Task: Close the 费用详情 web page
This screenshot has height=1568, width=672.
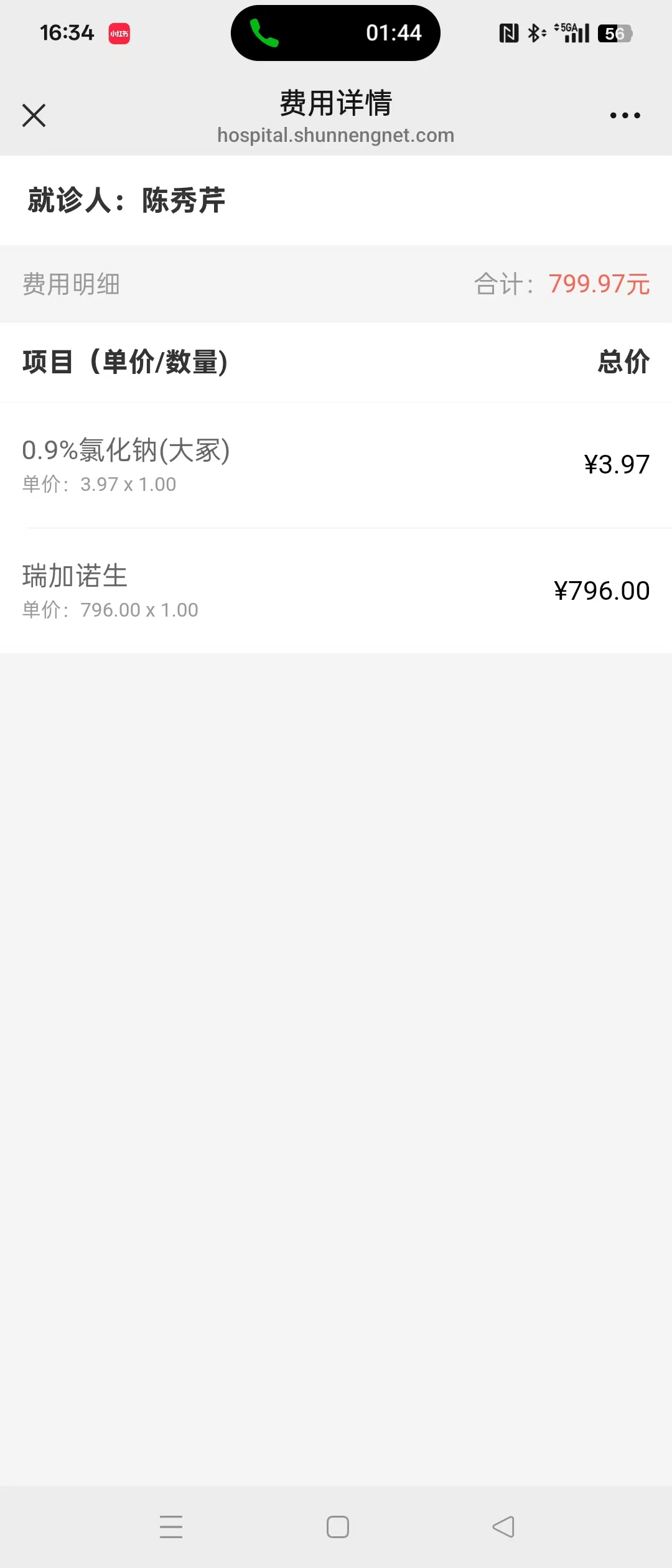Action: pyautogui.click(x=34, y=116)
